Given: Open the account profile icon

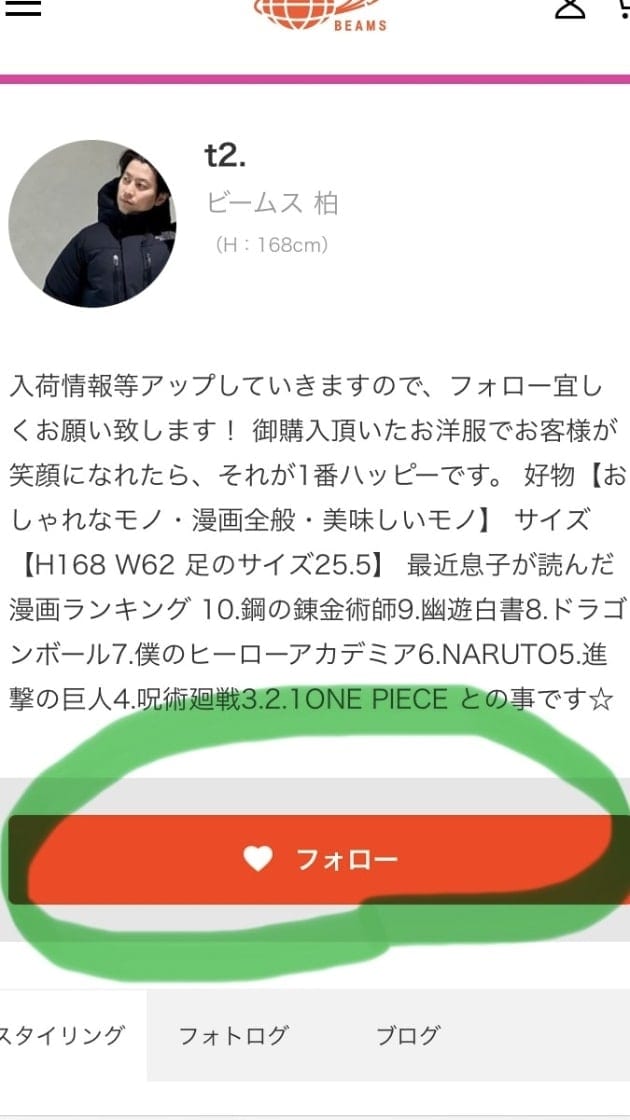Looking at the screenshot, I should (570, 8).
